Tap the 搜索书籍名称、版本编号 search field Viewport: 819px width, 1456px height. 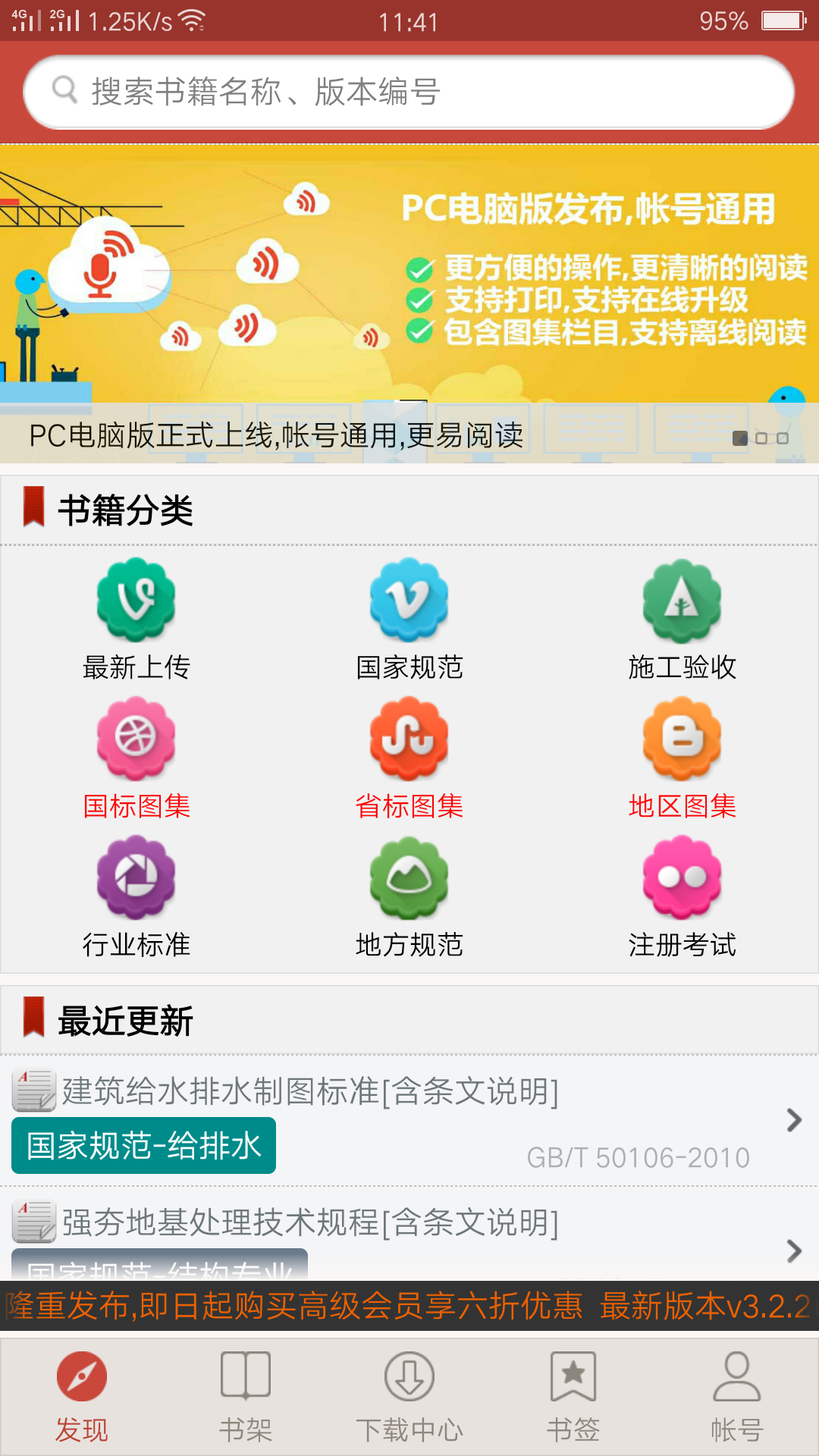point(409,91)
